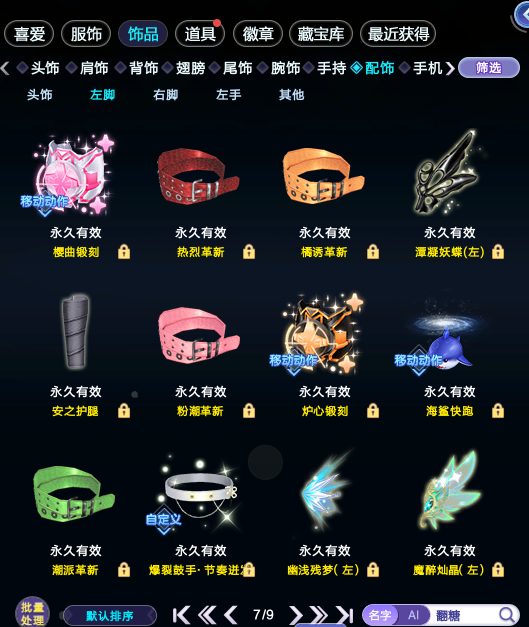Select the 热烈革新 red belt

click(200, 194)
